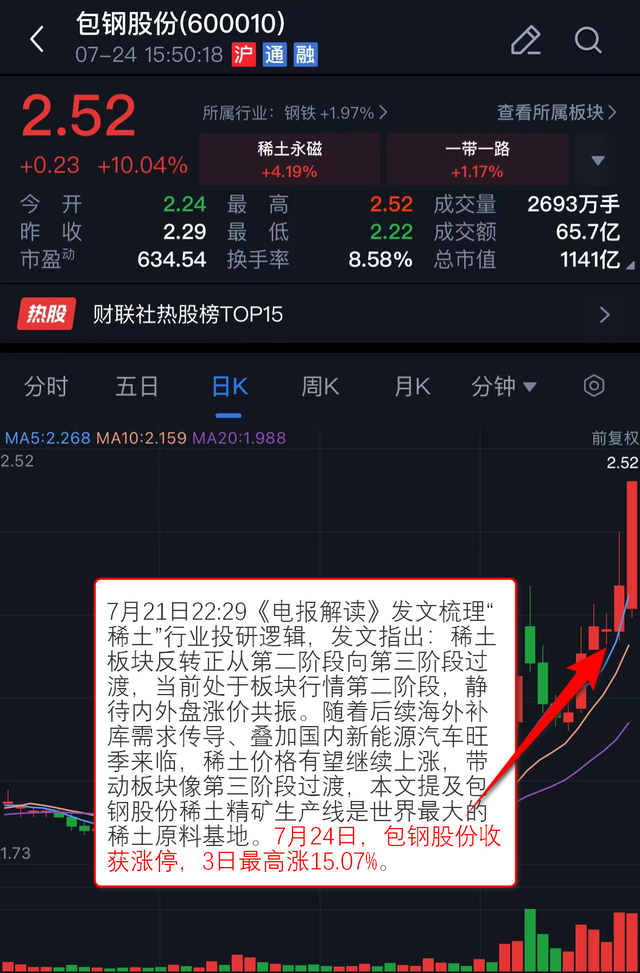
Task: Open the 分钟 dropdown
Action: (503, 387)
